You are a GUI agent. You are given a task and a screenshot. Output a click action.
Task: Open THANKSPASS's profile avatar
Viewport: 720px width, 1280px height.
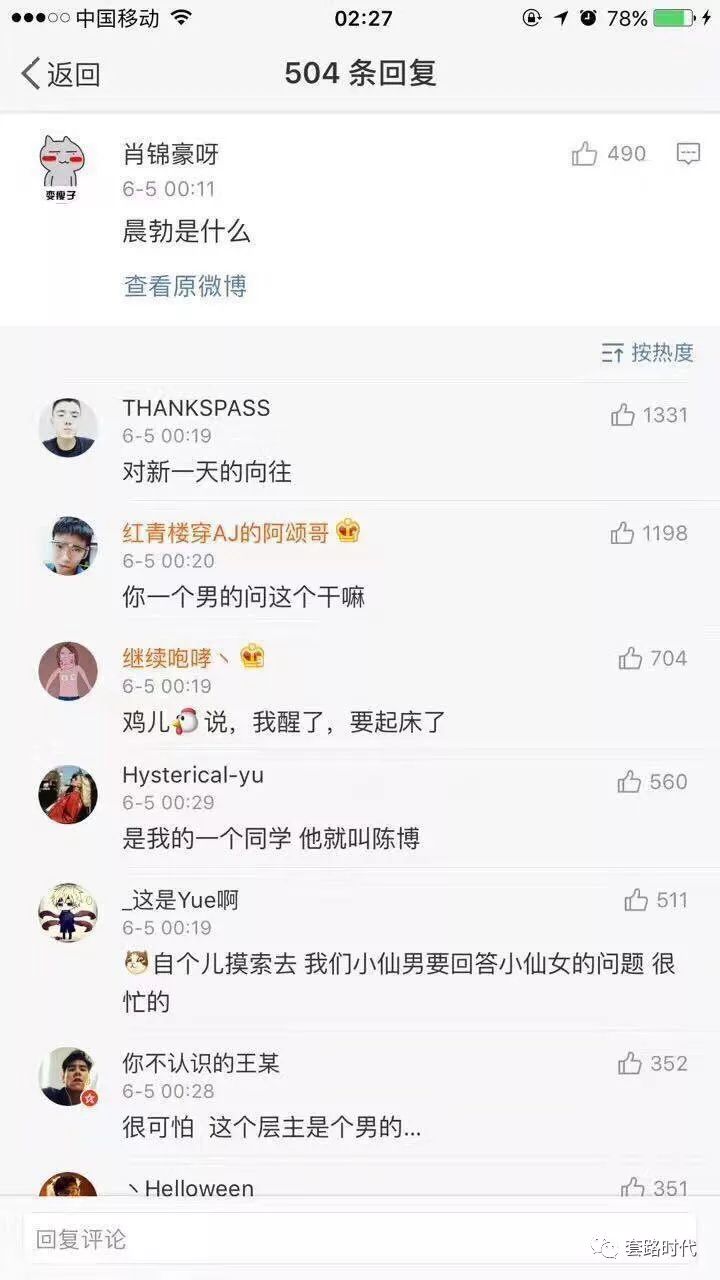point(68,428)
